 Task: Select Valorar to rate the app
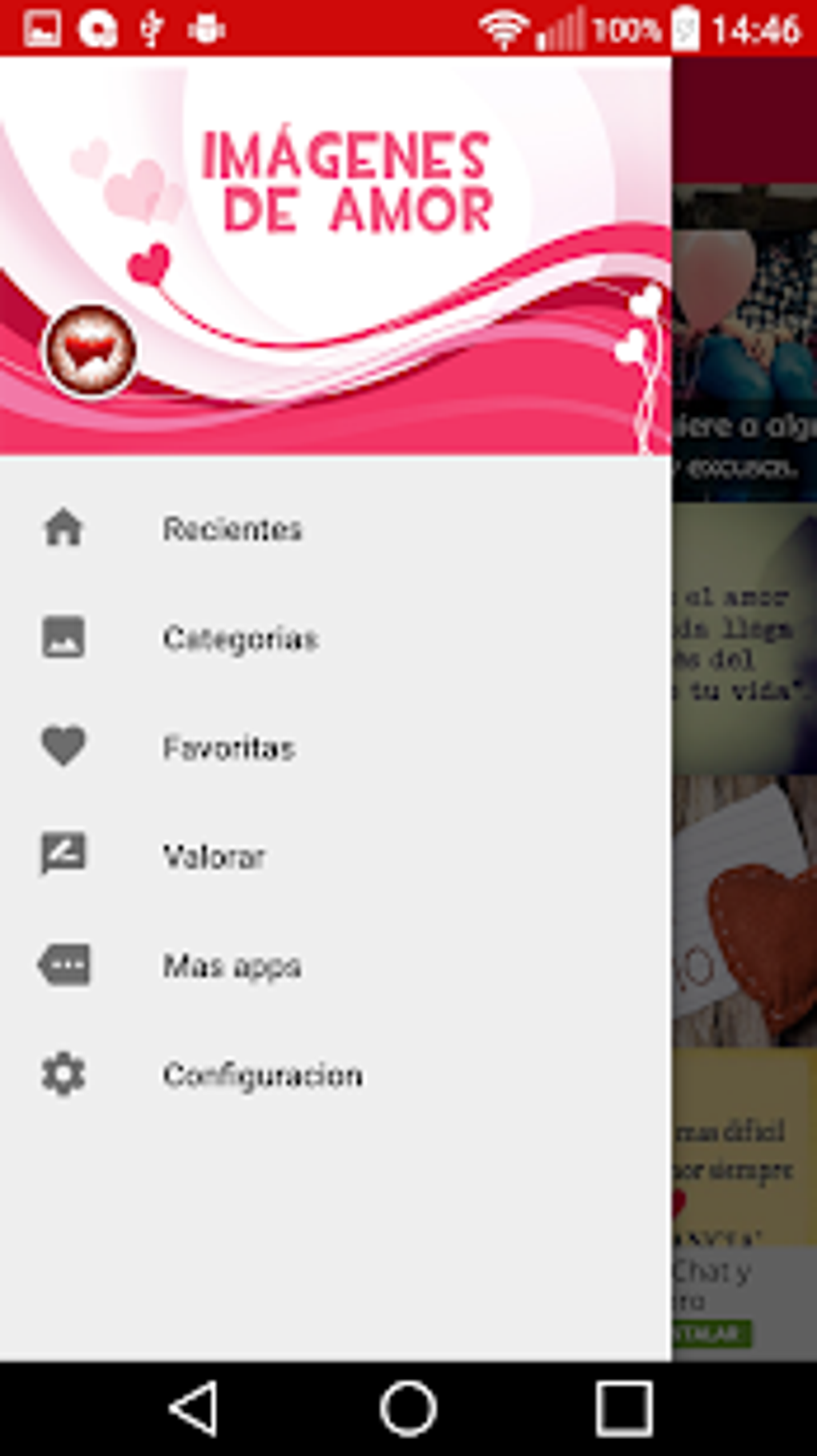click(214, 857)
